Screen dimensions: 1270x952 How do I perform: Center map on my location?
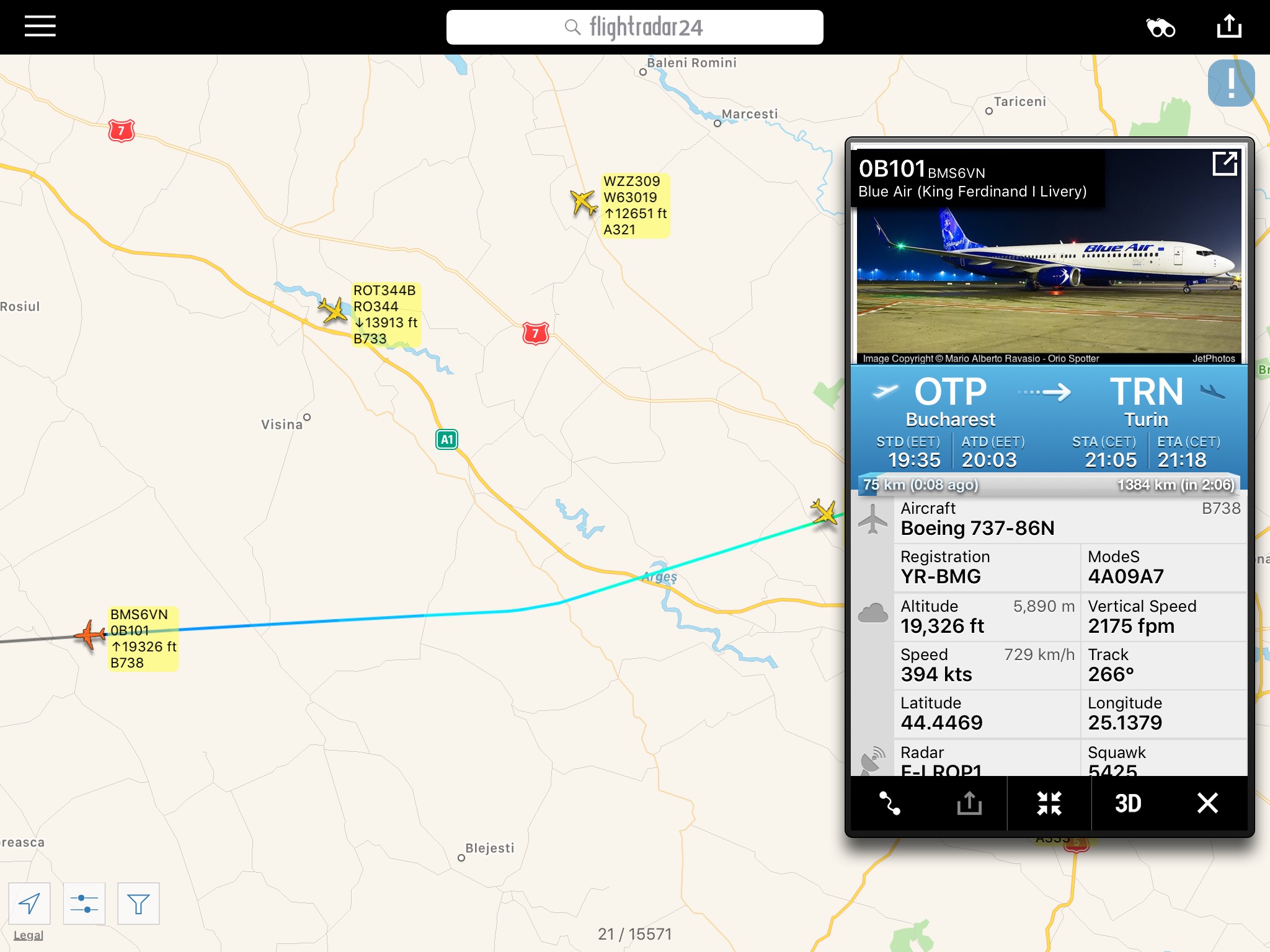pyautogui.click(x=29, y=904)
